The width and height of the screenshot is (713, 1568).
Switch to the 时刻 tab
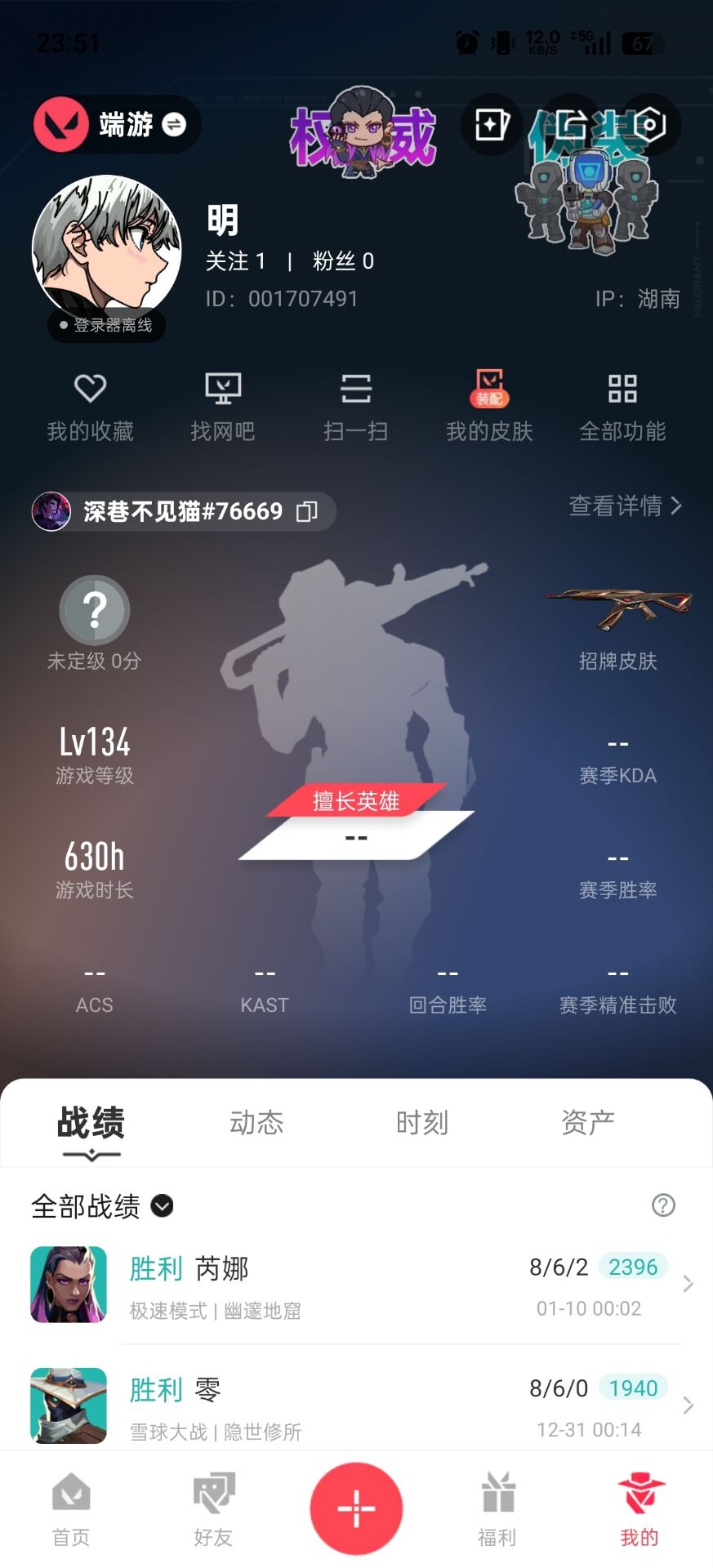pyautogui.click(x=421, y=1123)
